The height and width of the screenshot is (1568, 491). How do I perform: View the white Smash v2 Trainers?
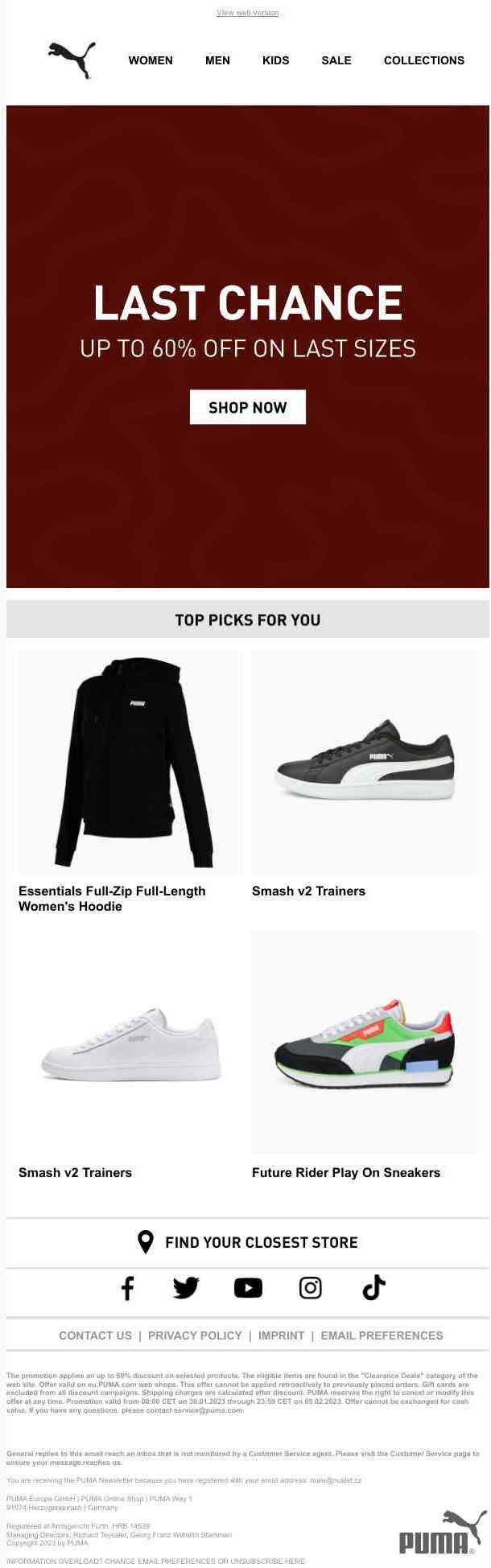[130, 1043]
